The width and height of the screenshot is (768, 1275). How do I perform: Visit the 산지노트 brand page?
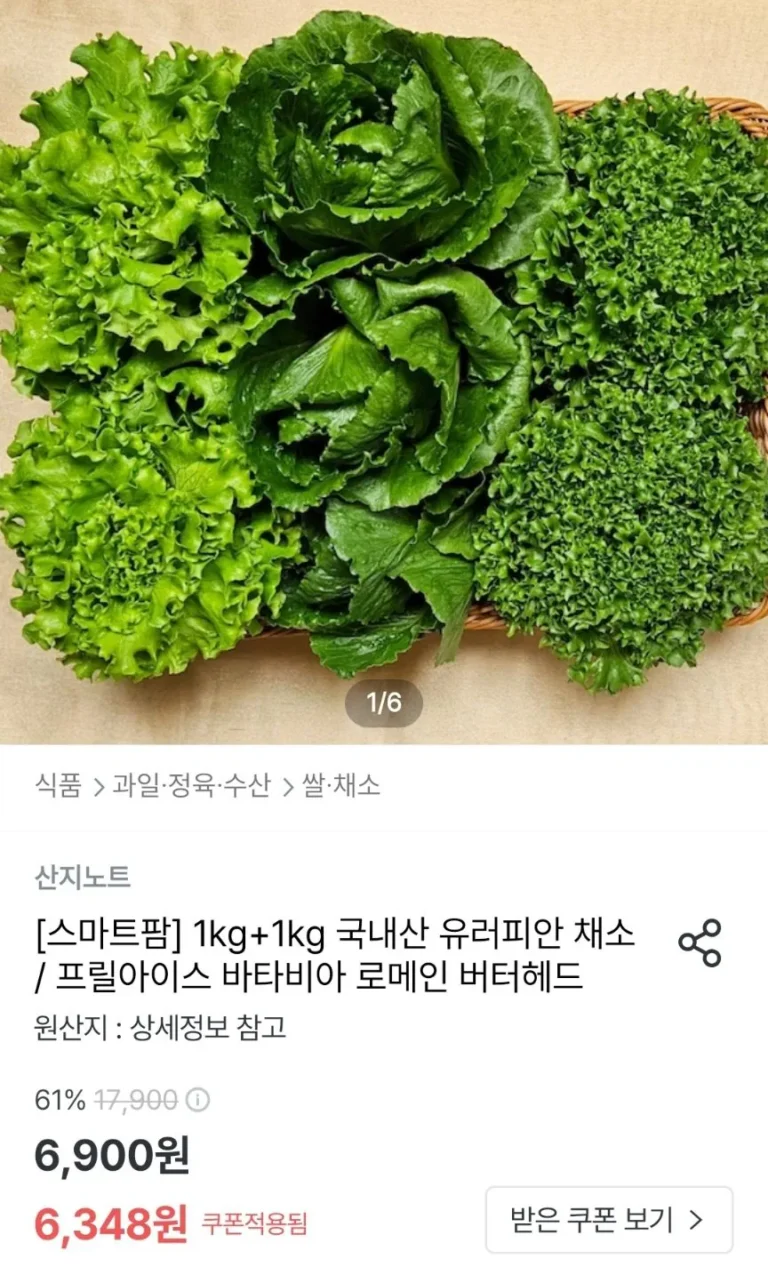pos(83,878)
